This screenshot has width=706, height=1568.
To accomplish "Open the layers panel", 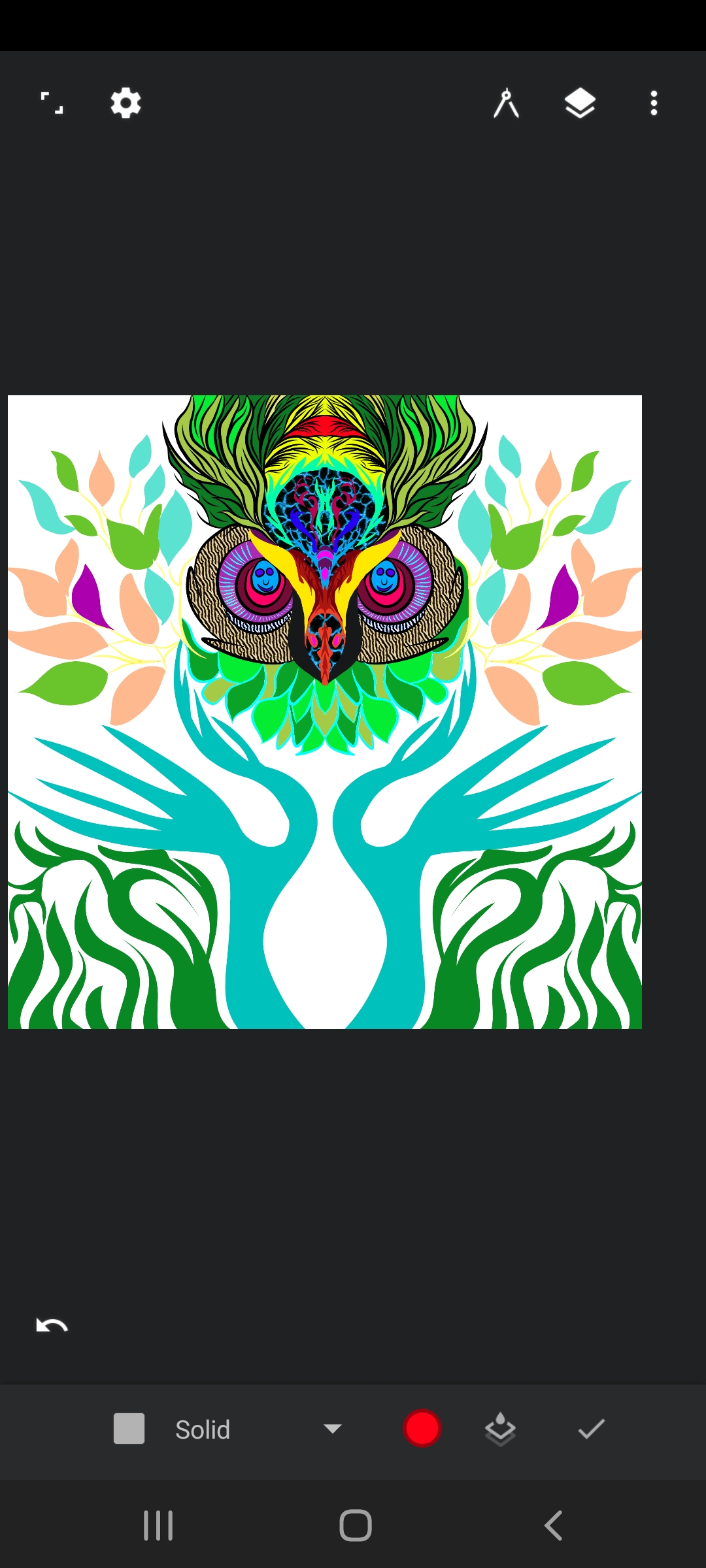I will [580, 103].
